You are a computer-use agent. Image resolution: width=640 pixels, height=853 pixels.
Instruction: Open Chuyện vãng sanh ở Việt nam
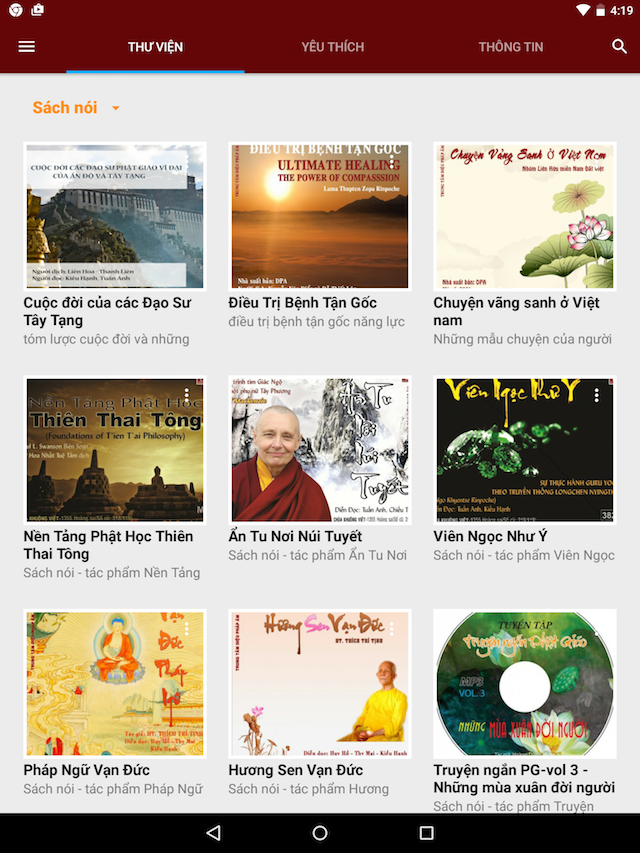click(524, 217)
